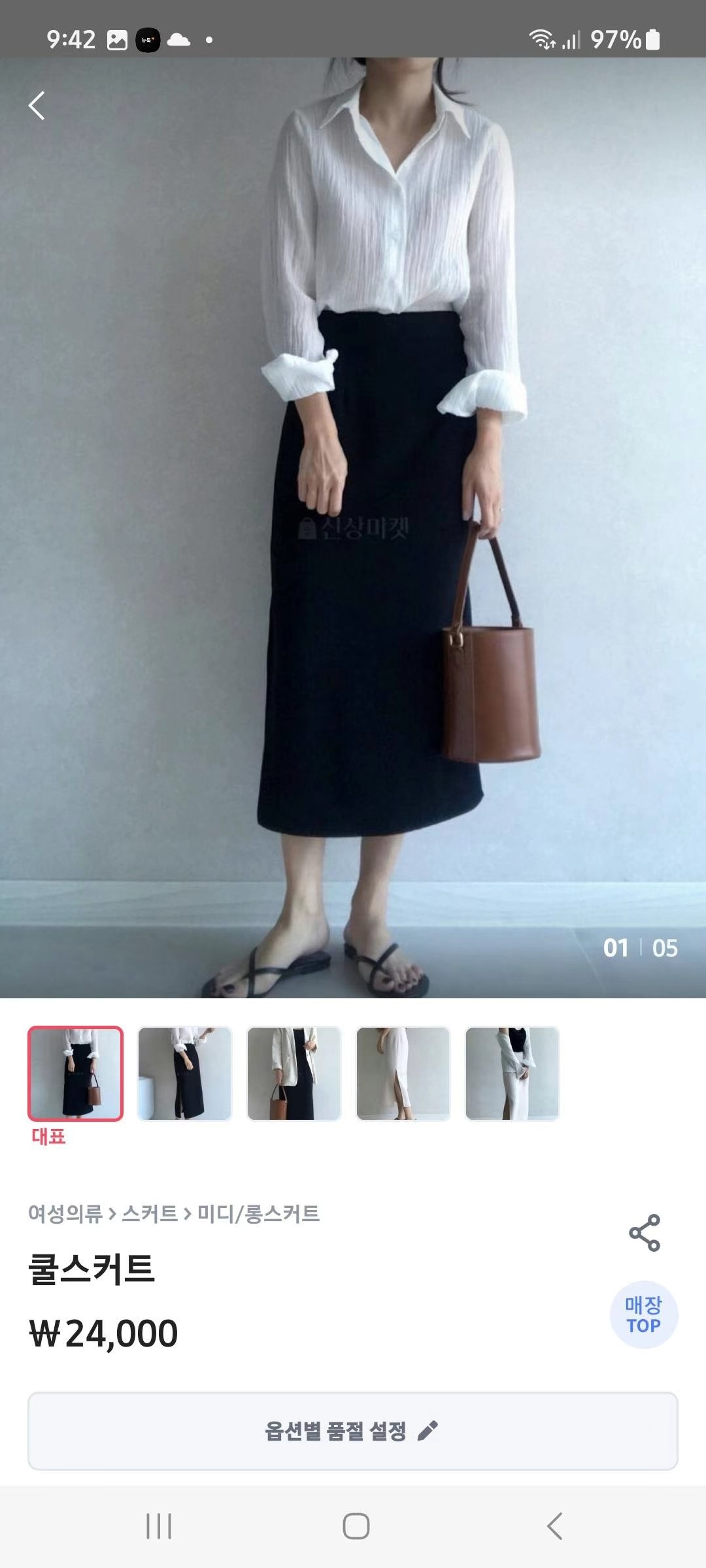View the third thumbnail with white jacket
Screen dimensions: 706x1568
coord(294,1073)
